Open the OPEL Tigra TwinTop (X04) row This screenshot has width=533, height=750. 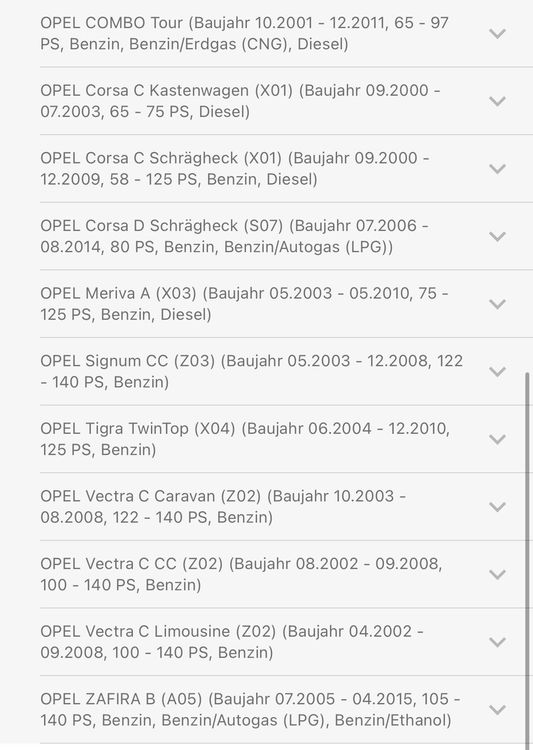coord(286,439)
